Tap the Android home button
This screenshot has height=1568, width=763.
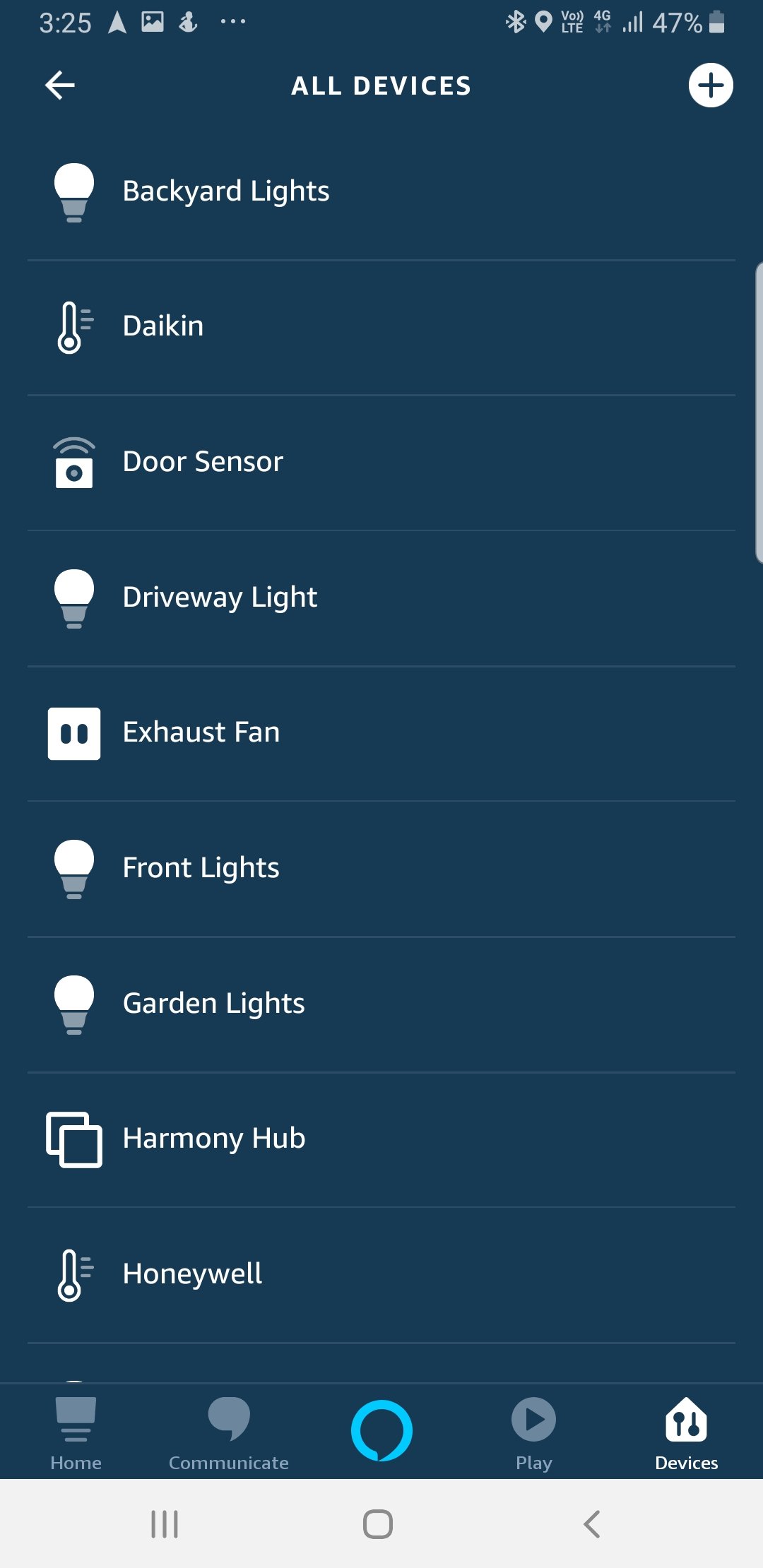coord(379,1524)
